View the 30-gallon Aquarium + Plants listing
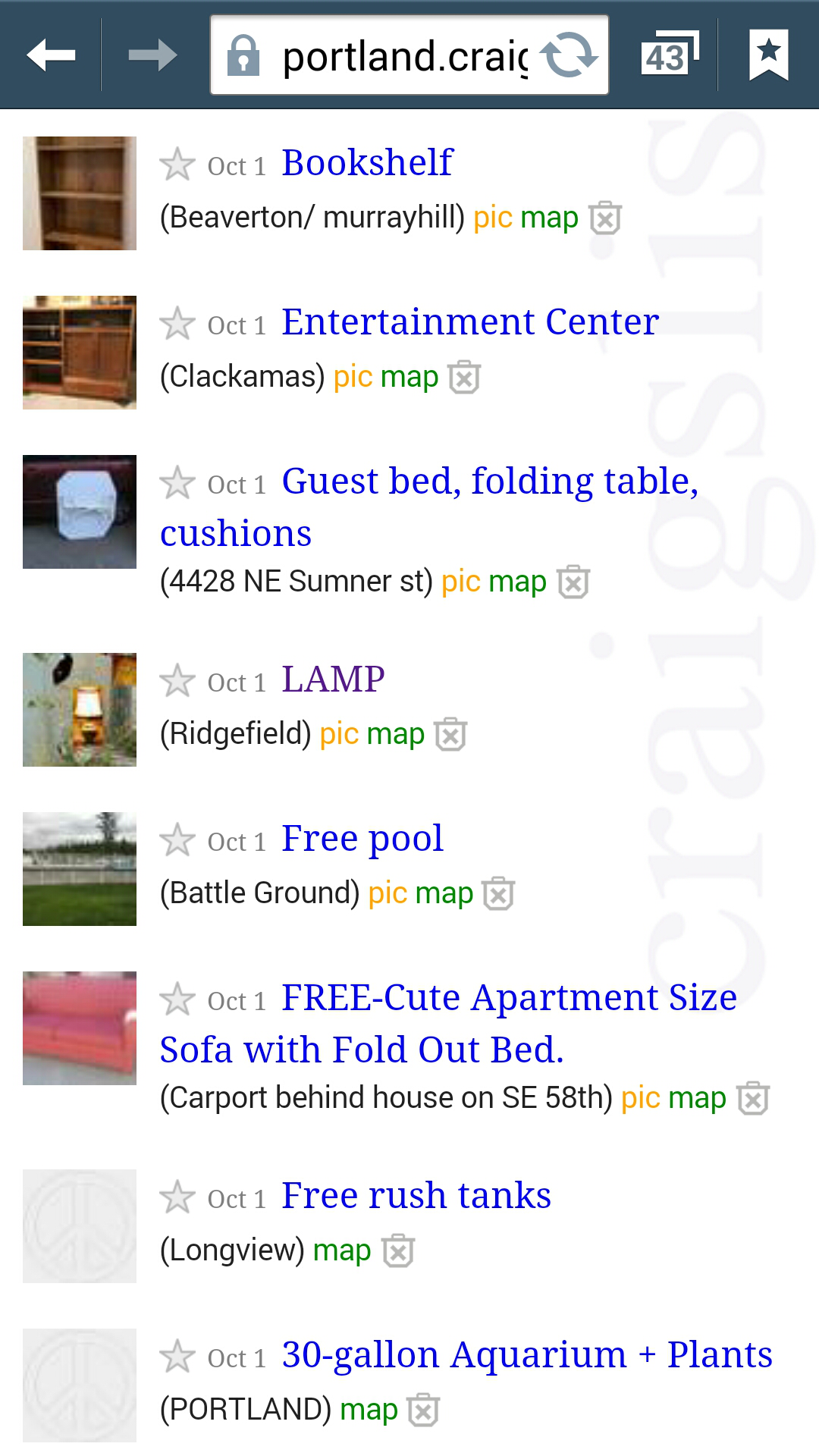819x1456 pixels. click(x=526, y=1354)
